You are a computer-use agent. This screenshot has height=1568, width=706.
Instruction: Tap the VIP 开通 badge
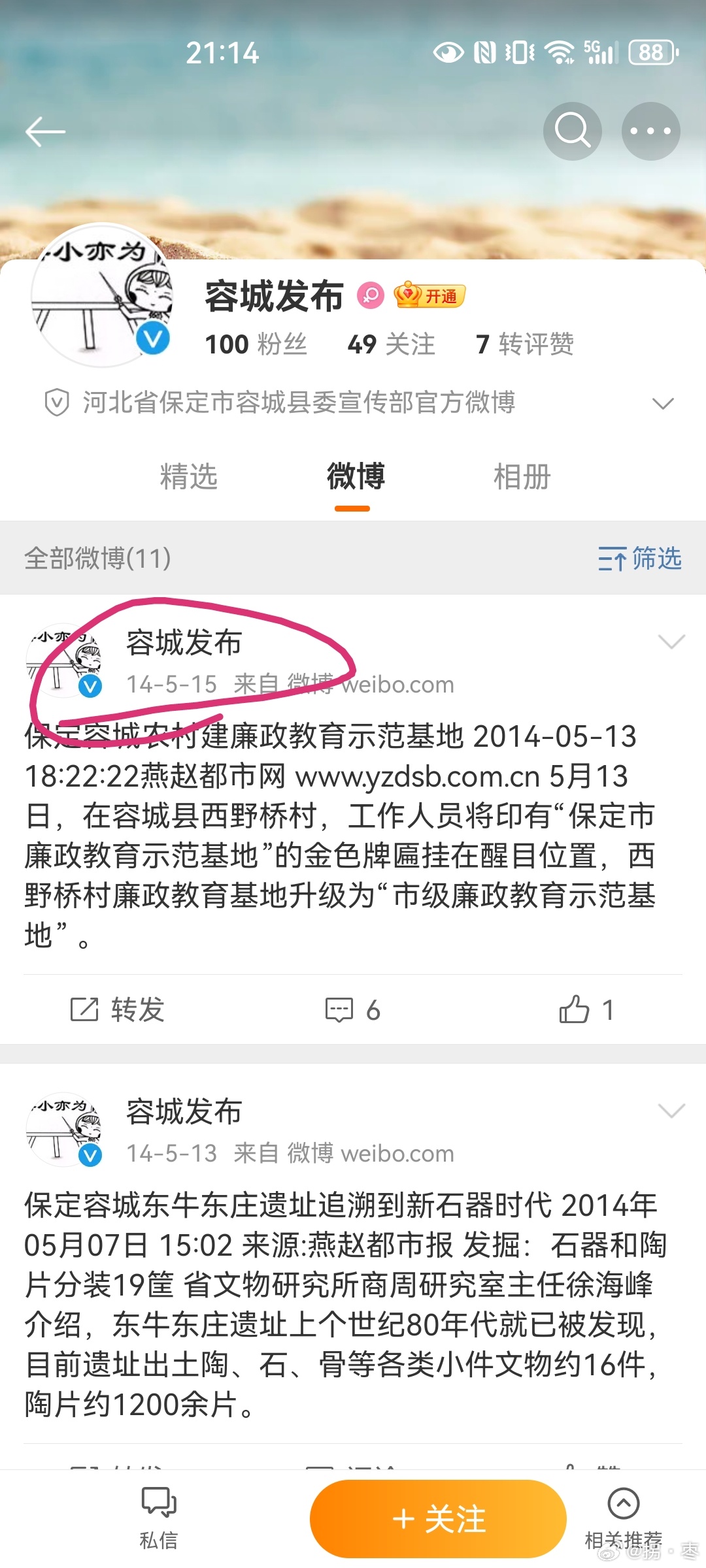(429, 296)
